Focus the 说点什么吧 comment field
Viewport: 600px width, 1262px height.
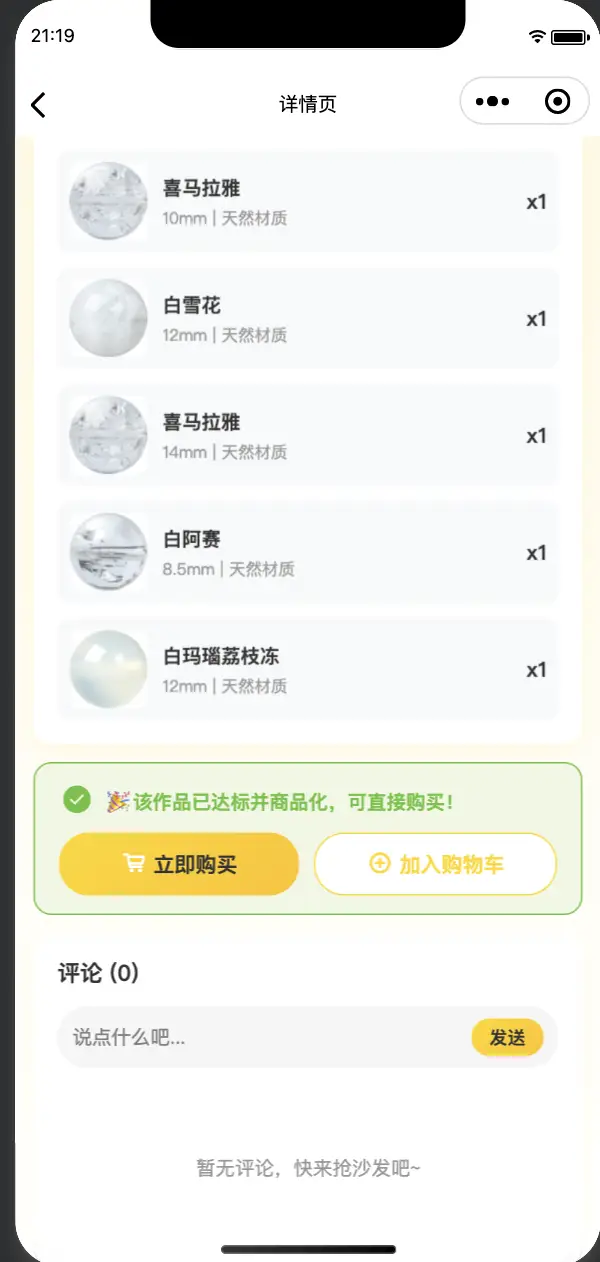(x=260, y=1038)
